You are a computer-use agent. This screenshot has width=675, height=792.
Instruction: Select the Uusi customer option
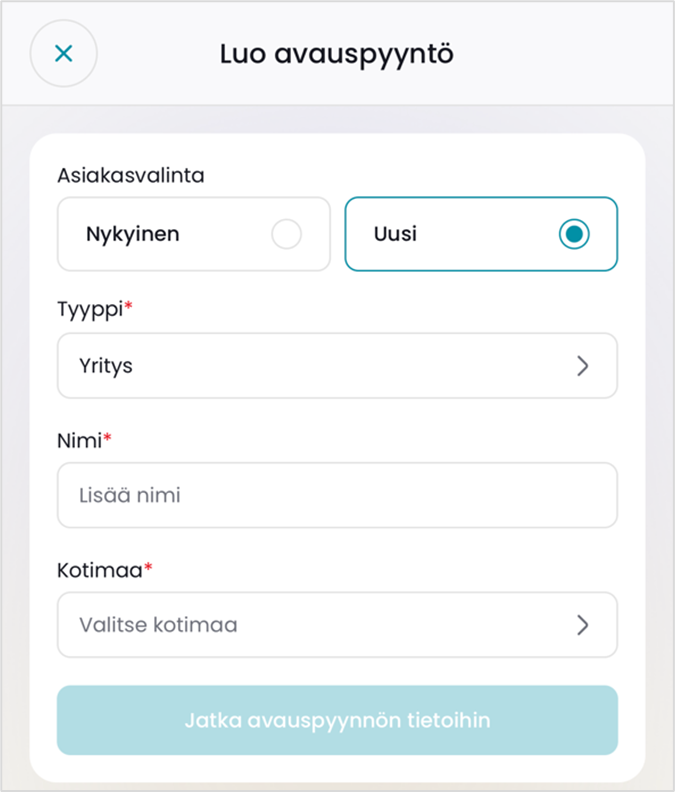tap(481, 234)
